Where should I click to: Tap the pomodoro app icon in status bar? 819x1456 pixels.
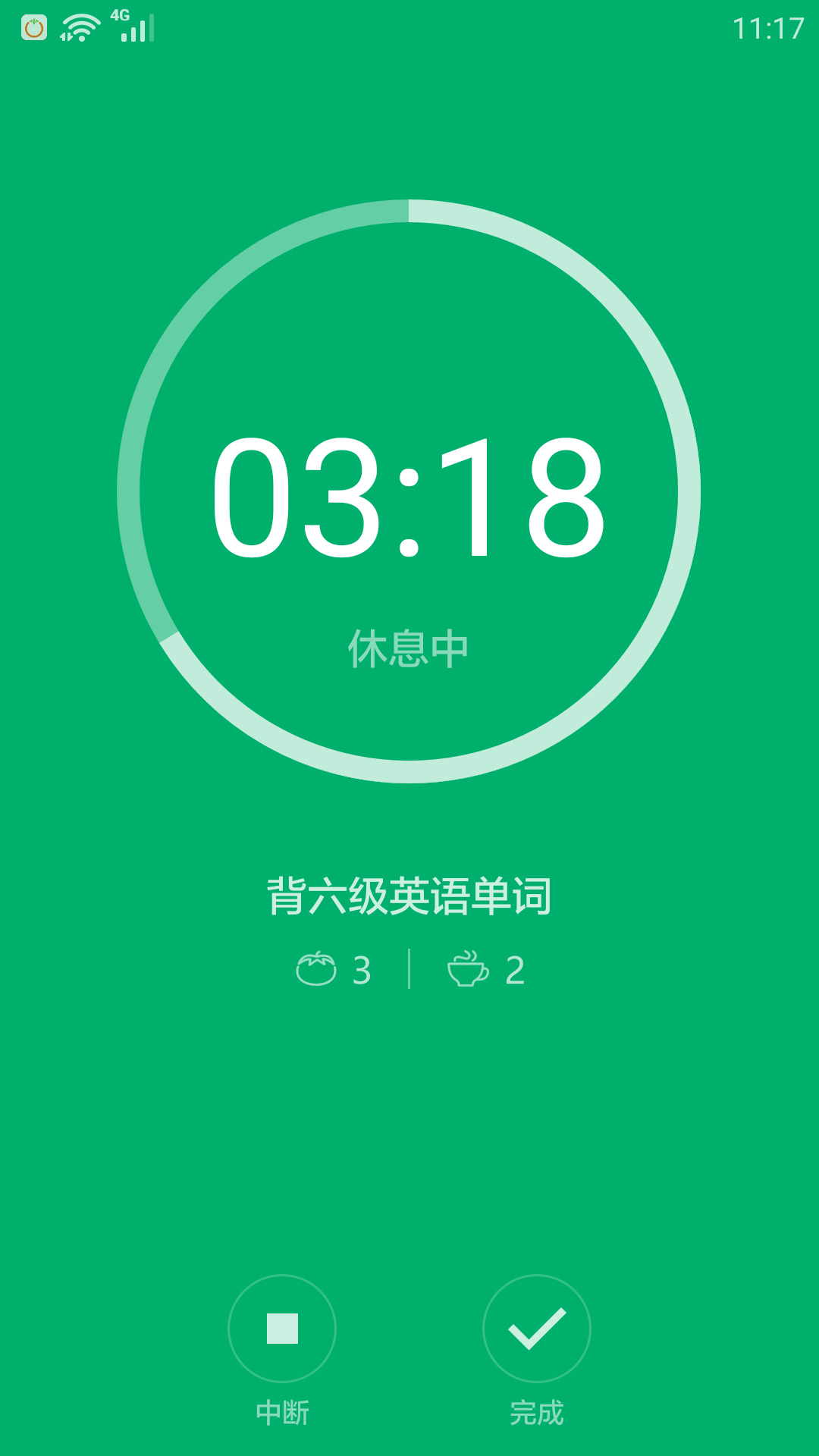(x=33, y=29)
